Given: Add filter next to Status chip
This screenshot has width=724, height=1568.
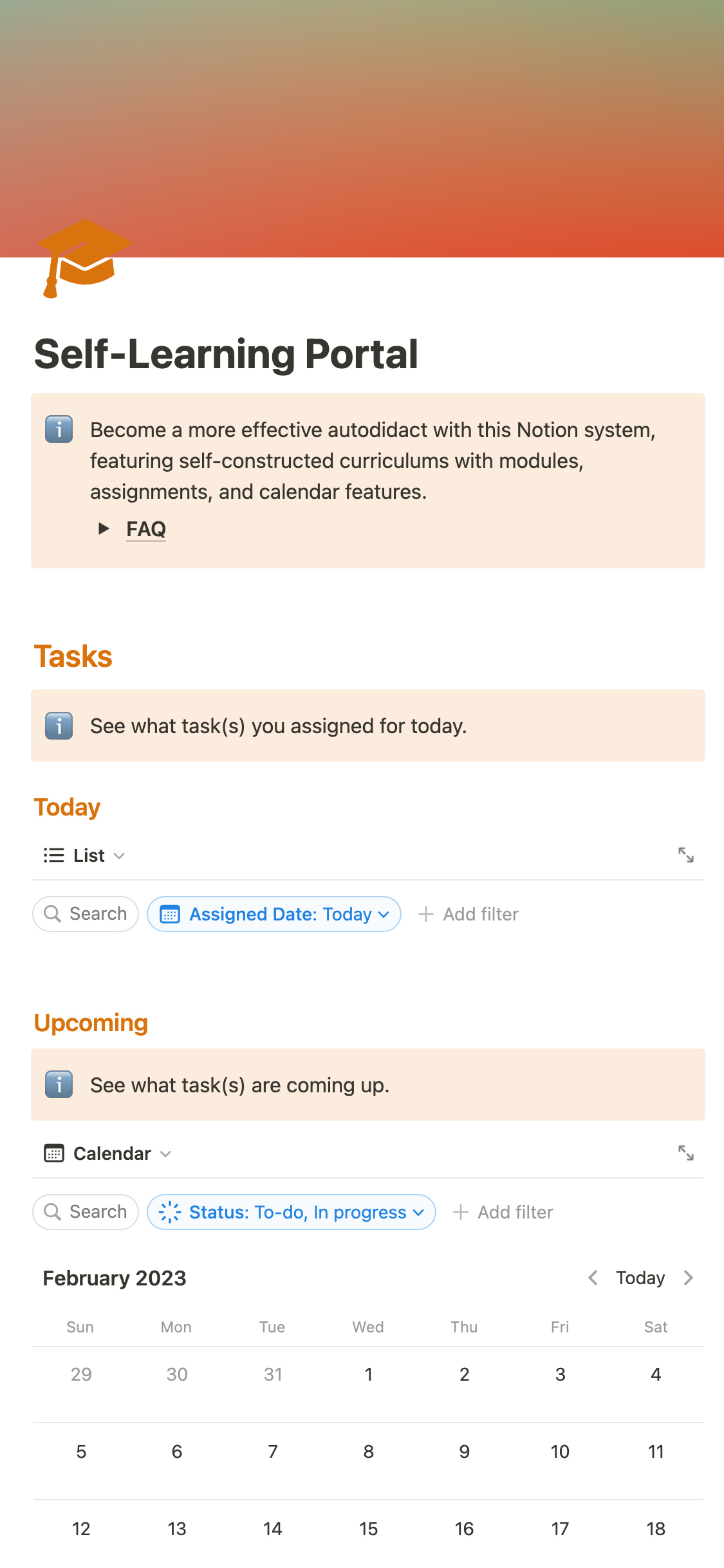Looking at the screenshot, I should pos(503,1212).
